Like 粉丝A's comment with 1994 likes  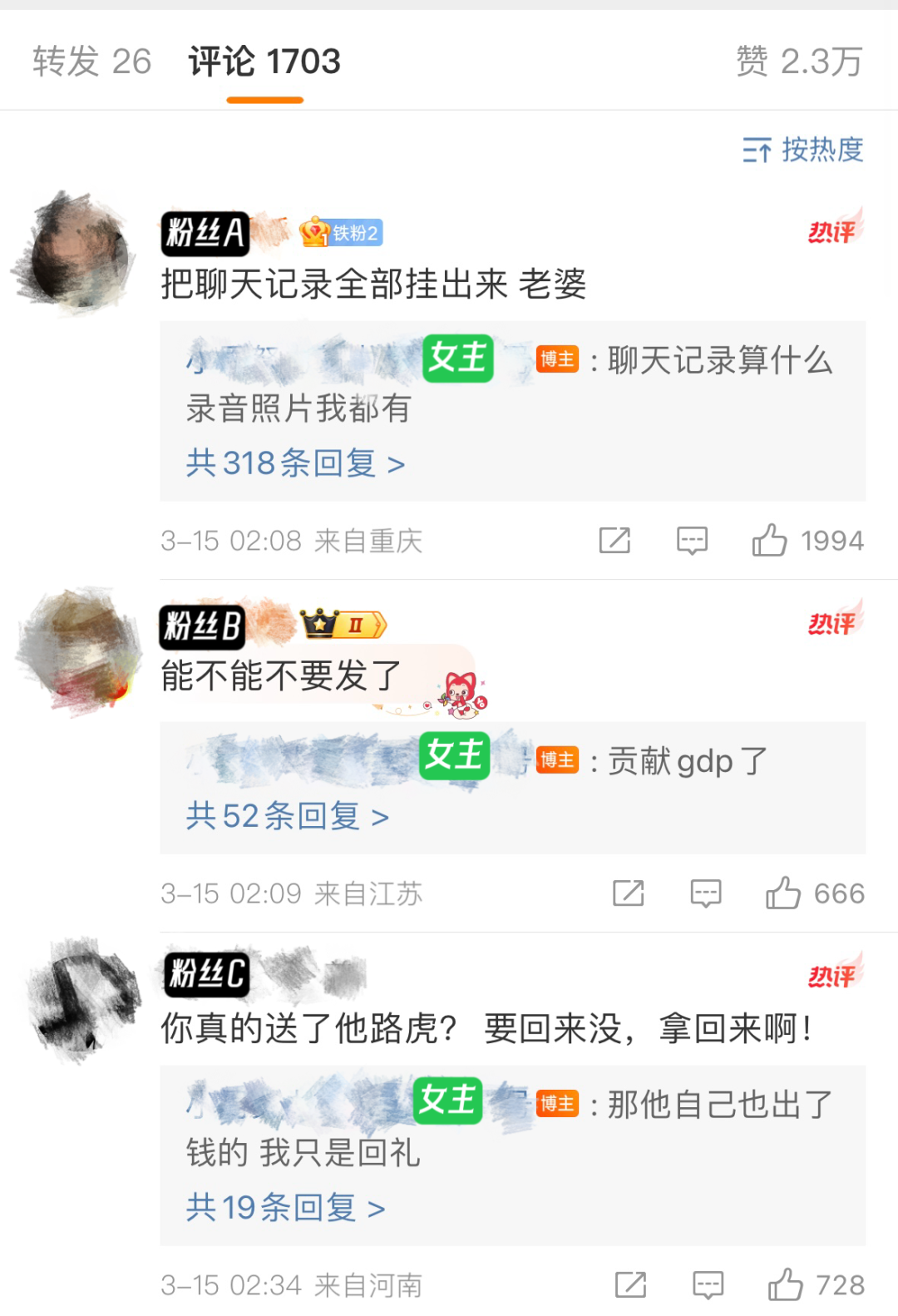770,541
